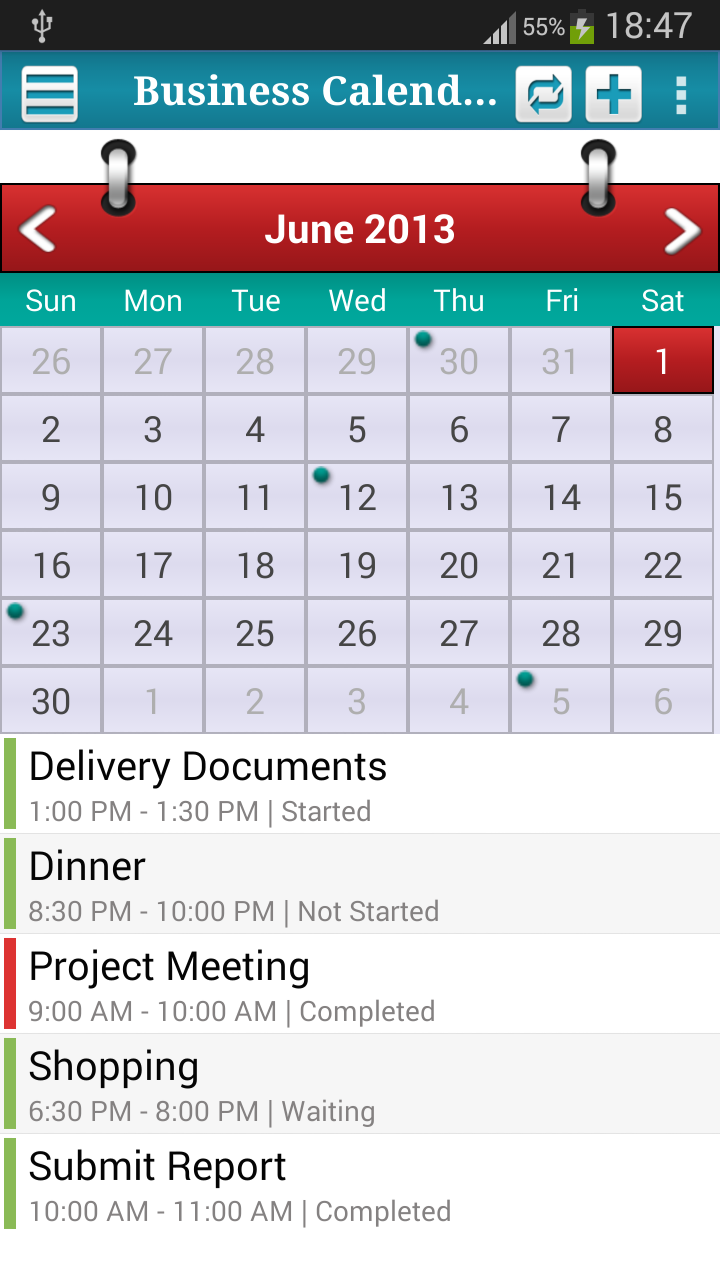The width and height of the screenshot is (720, 1280).
Task: Tap the Sun weekday column header
Action: coord(50,300)
